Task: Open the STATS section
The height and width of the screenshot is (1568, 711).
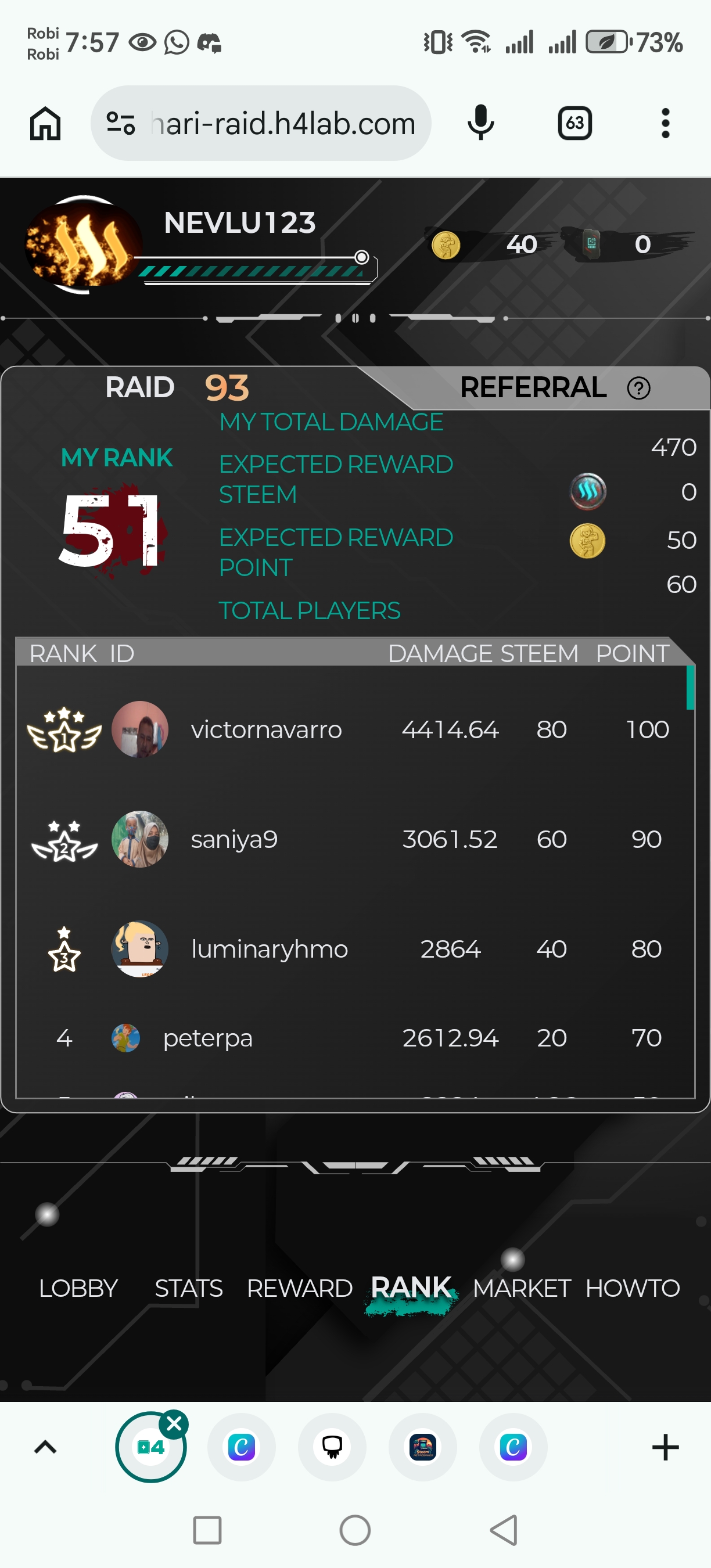Action: coord(189,1288)
